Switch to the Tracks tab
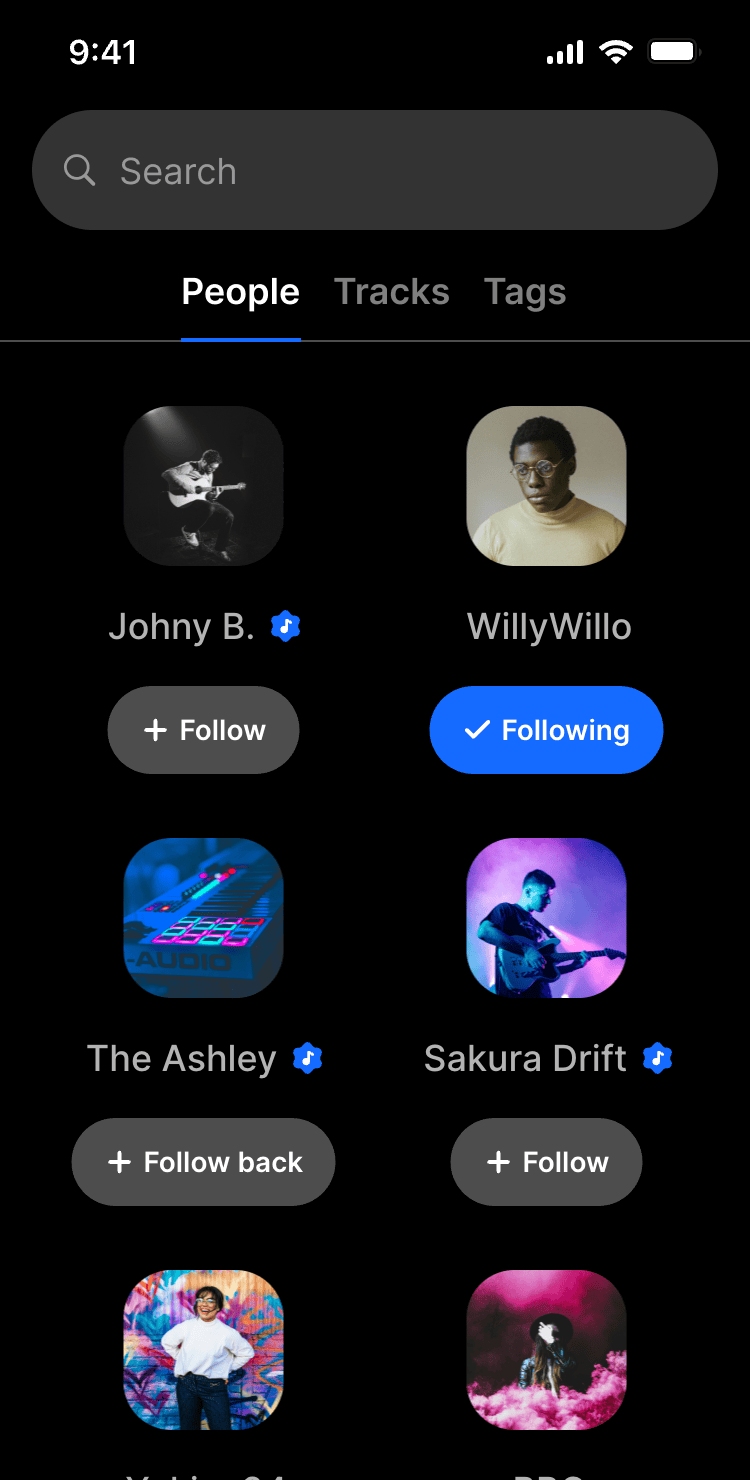Image resolution: width=750 pixels, height=1480 pixels. (391, 292)
